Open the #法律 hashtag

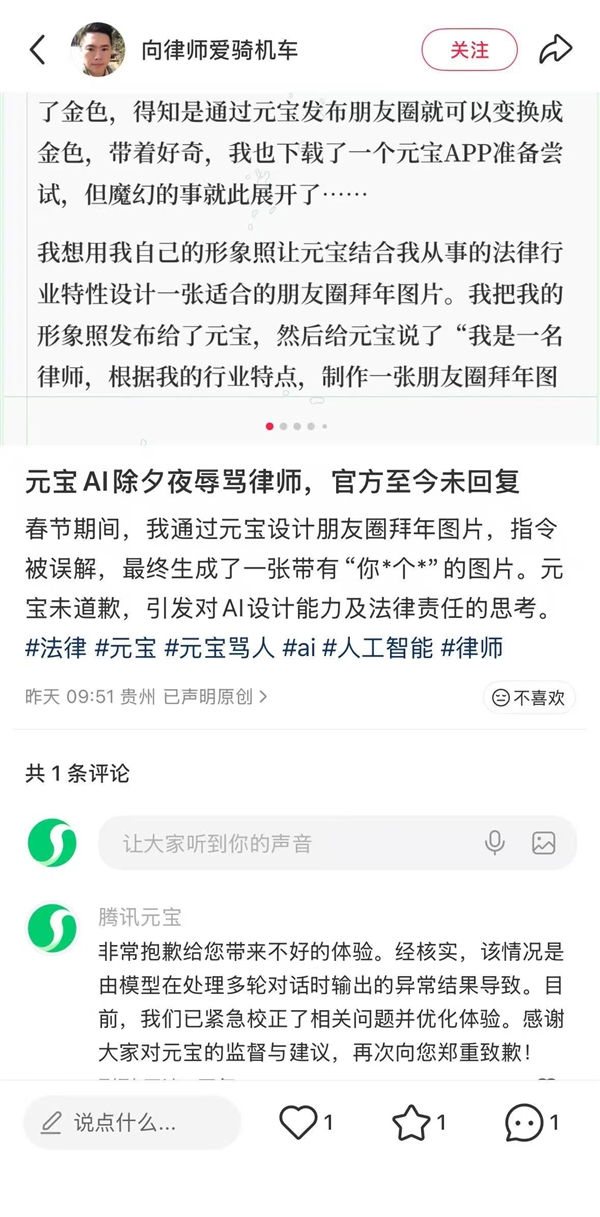55,647
